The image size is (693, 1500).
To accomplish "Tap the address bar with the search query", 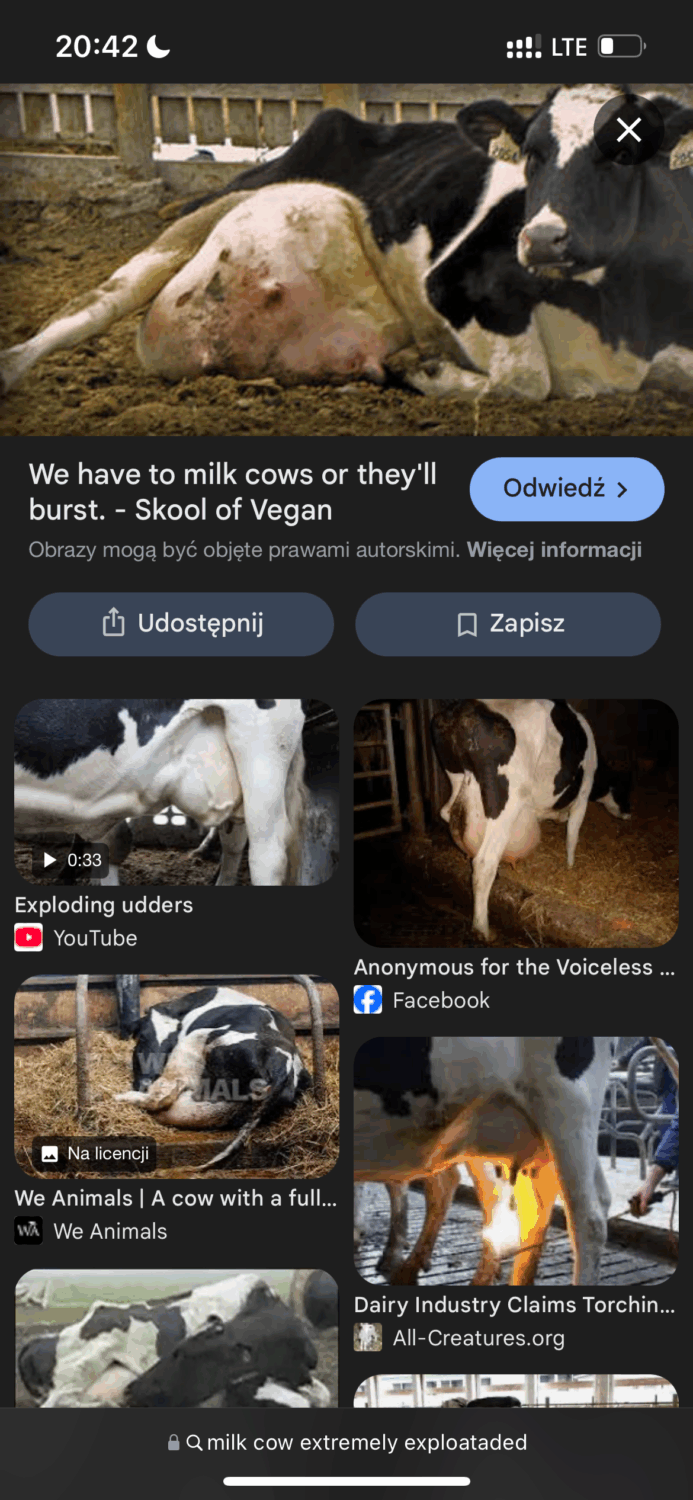I will 347,1443.
